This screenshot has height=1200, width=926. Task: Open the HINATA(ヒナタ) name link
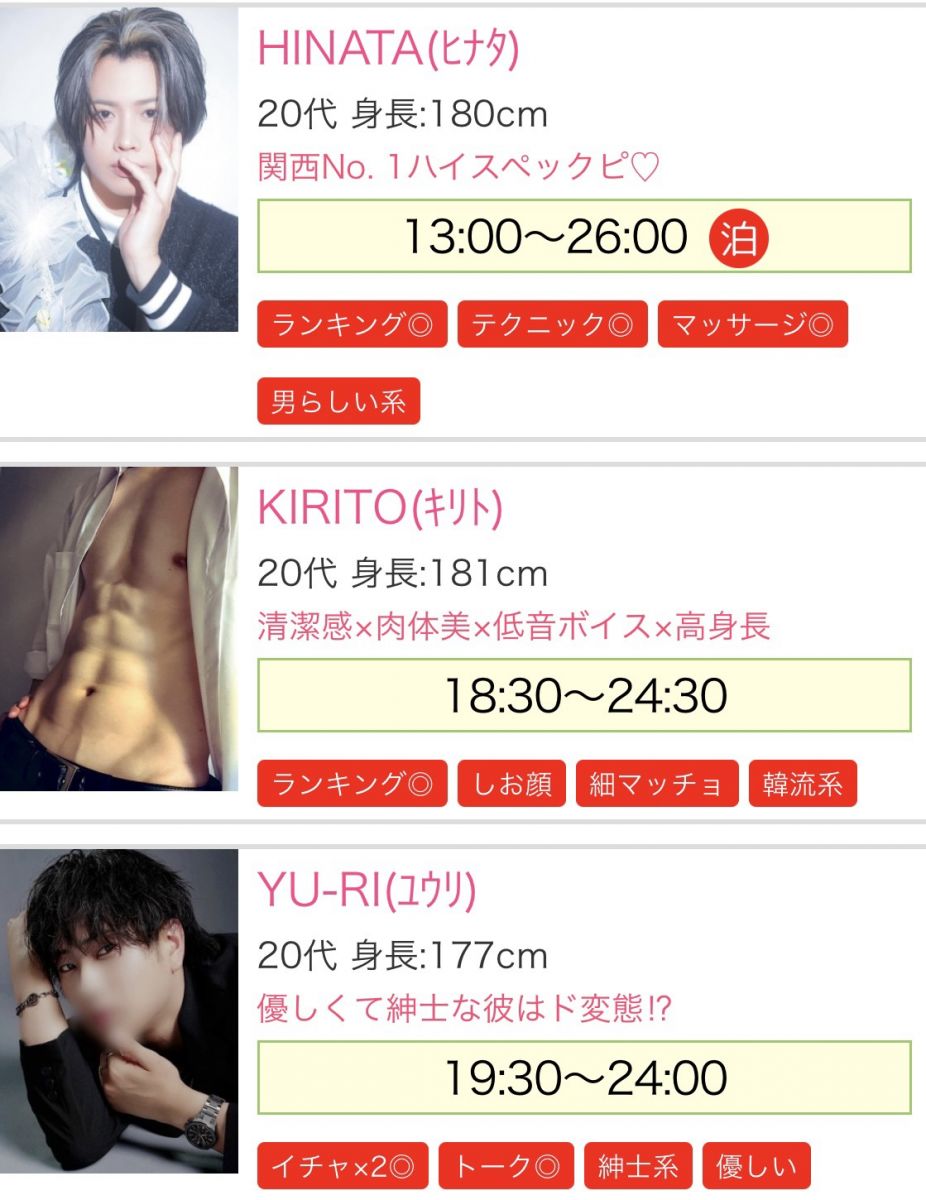click(x=388, y=50)
